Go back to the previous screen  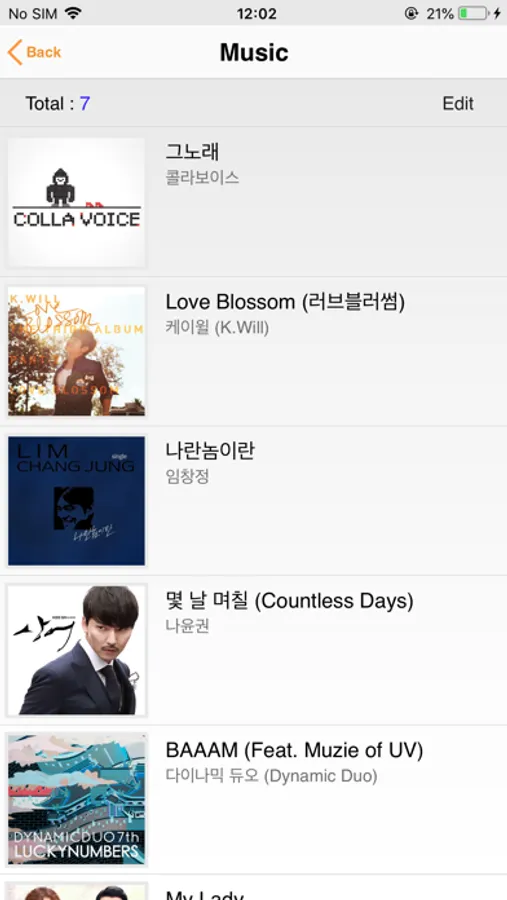click(34, 52)
